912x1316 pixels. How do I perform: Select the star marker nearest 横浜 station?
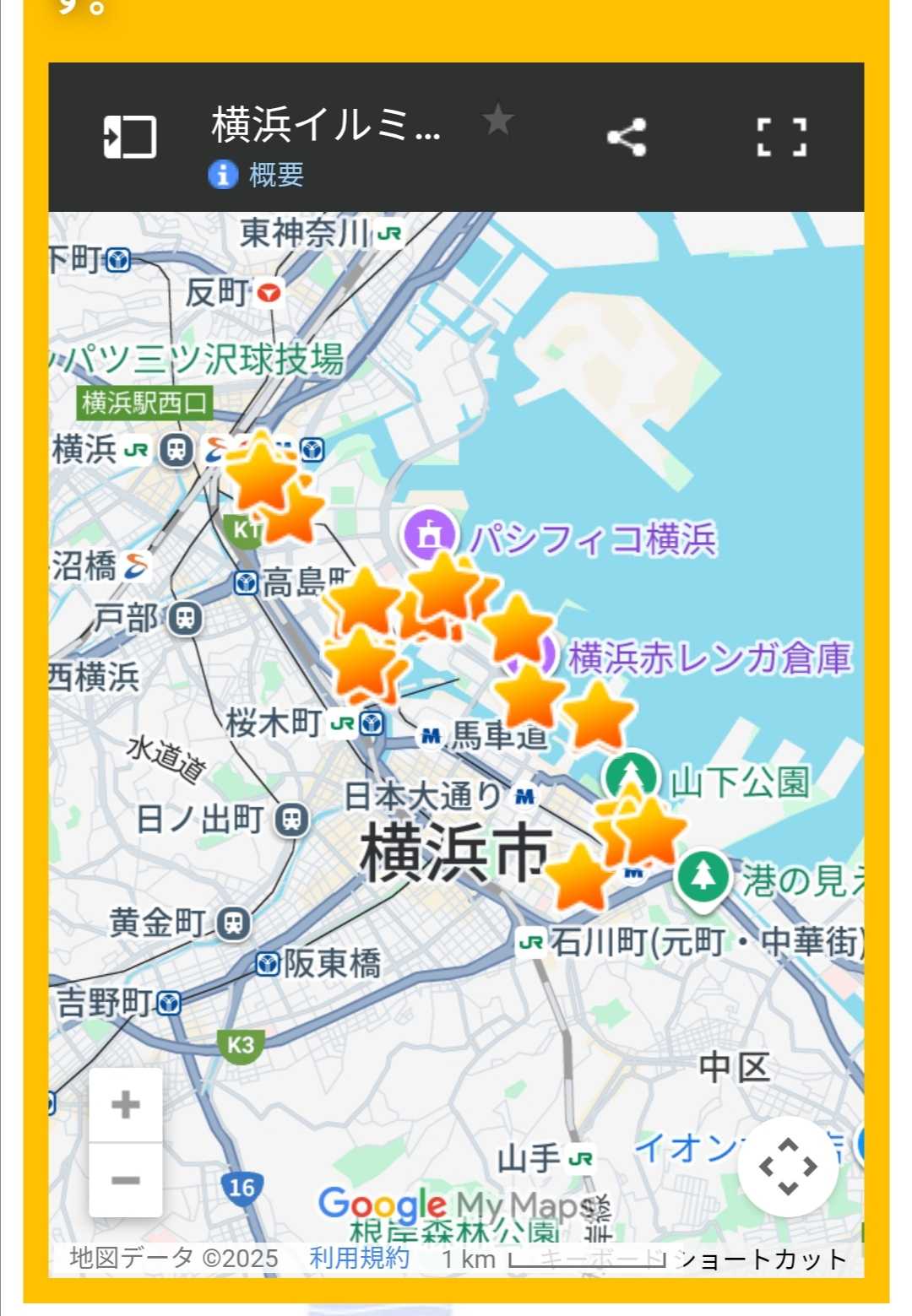[261, 470]
